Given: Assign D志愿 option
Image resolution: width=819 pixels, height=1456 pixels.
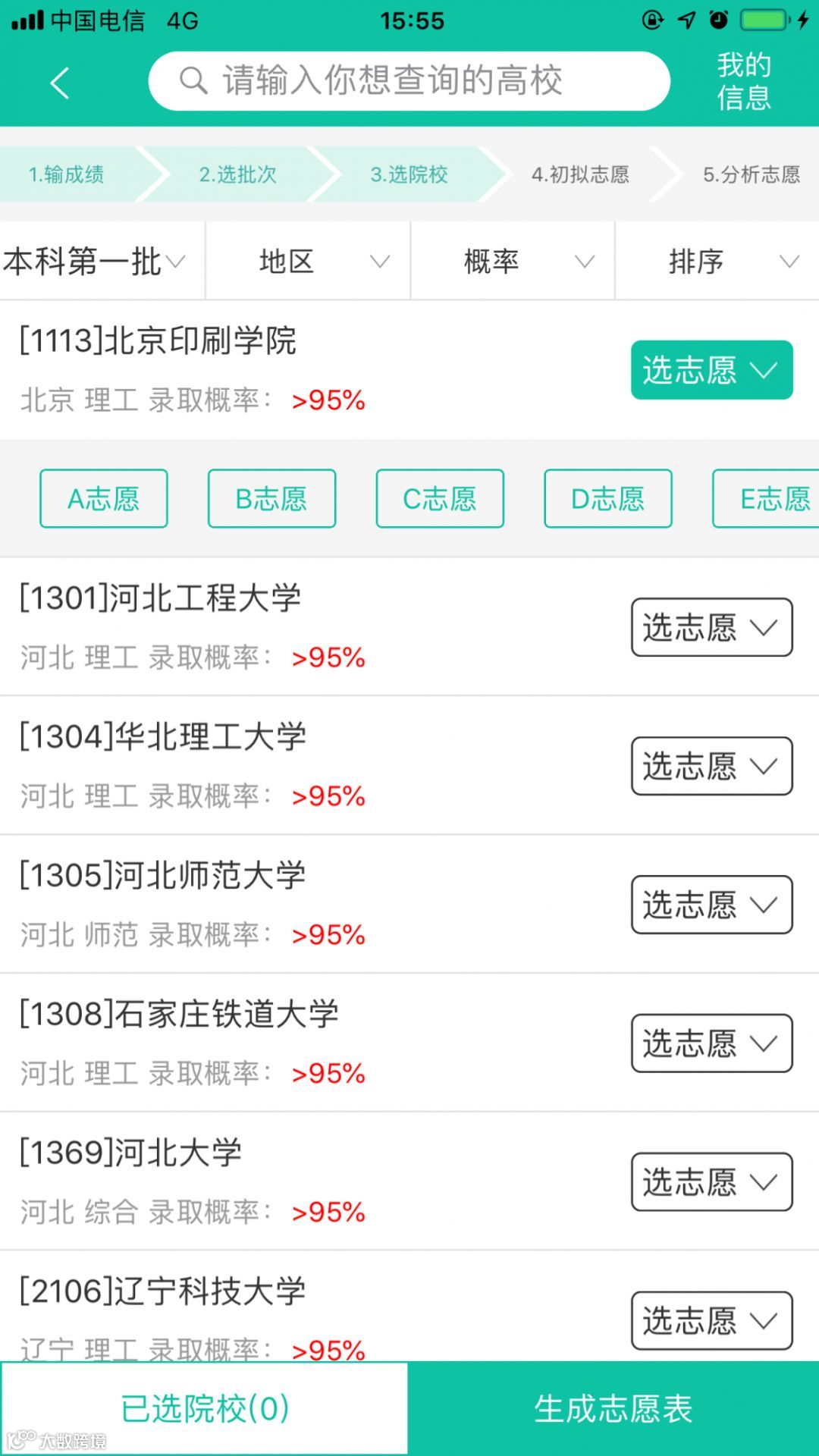Looking at the screenshot, I should tap(607, 499).
